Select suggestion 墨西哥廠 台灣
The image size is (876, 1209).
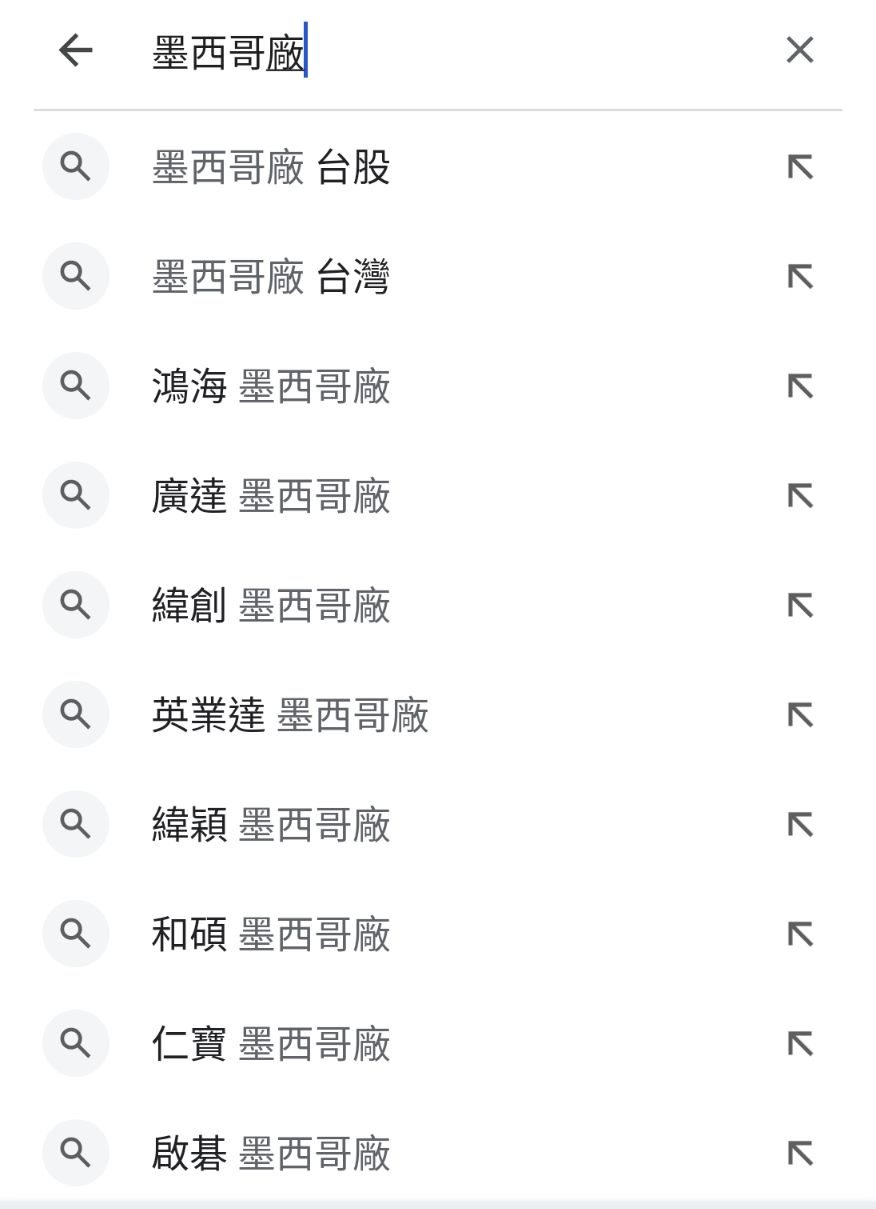tap(271, 277)
